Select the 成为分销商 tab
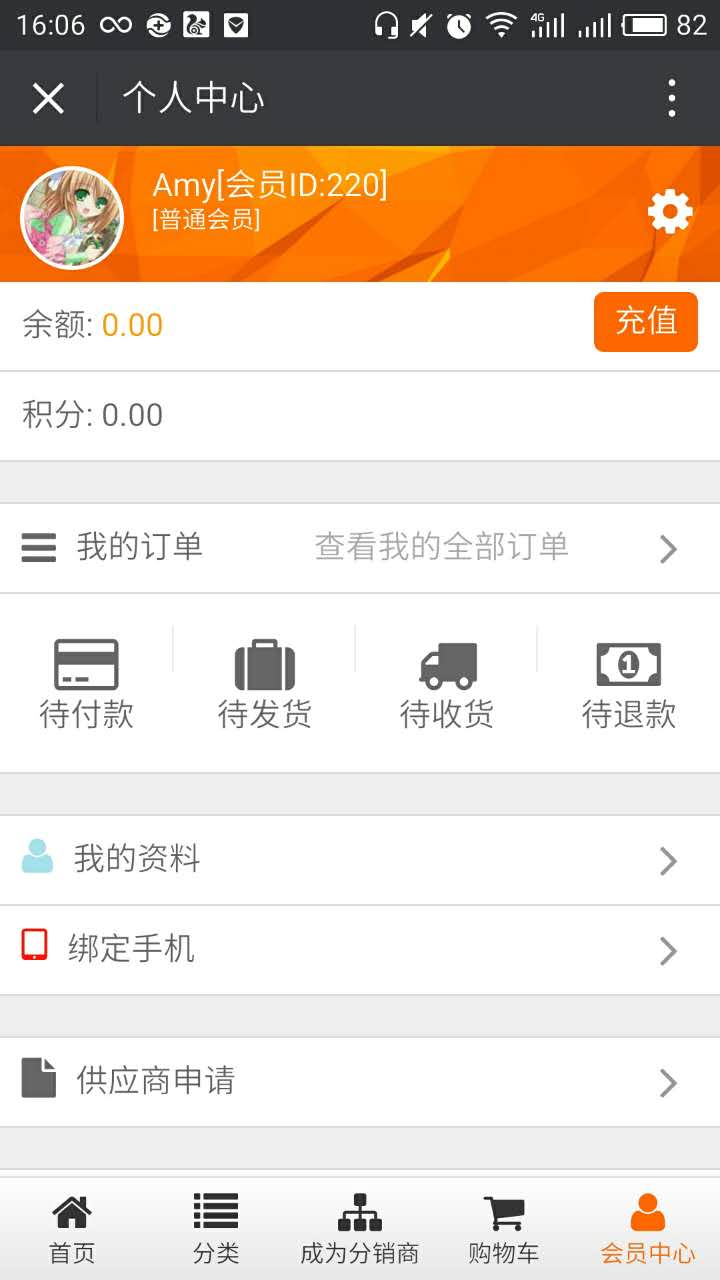720x1280 pixels. 360,1230
